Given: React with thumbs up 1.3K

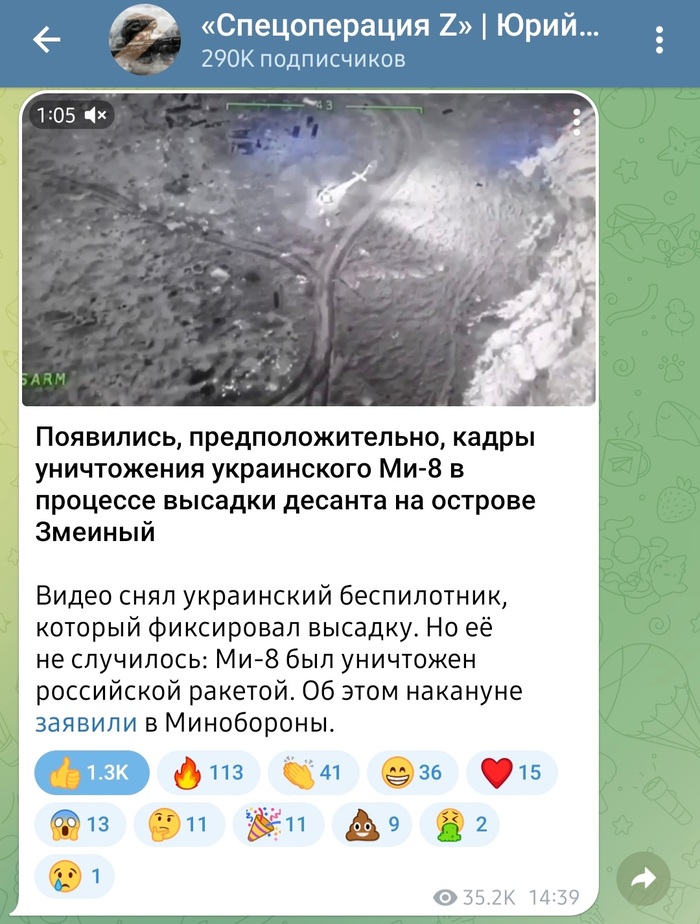Looking at the screenshot, I should [91, 773].
